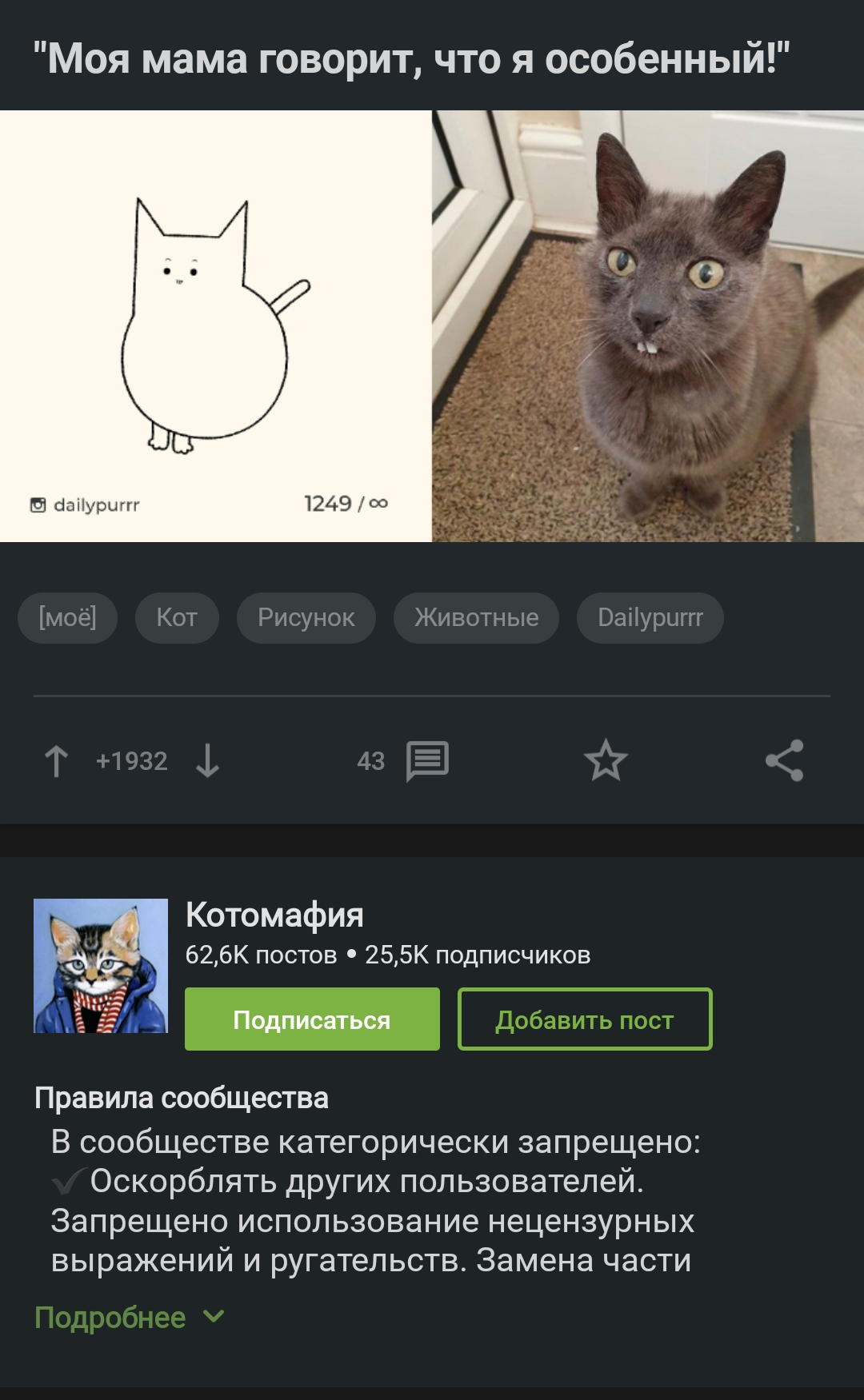The height and width of the screenshot is (1400, 864).
Task: Subscribe with the Подписаться button
Action: (x=312, y=1019)
